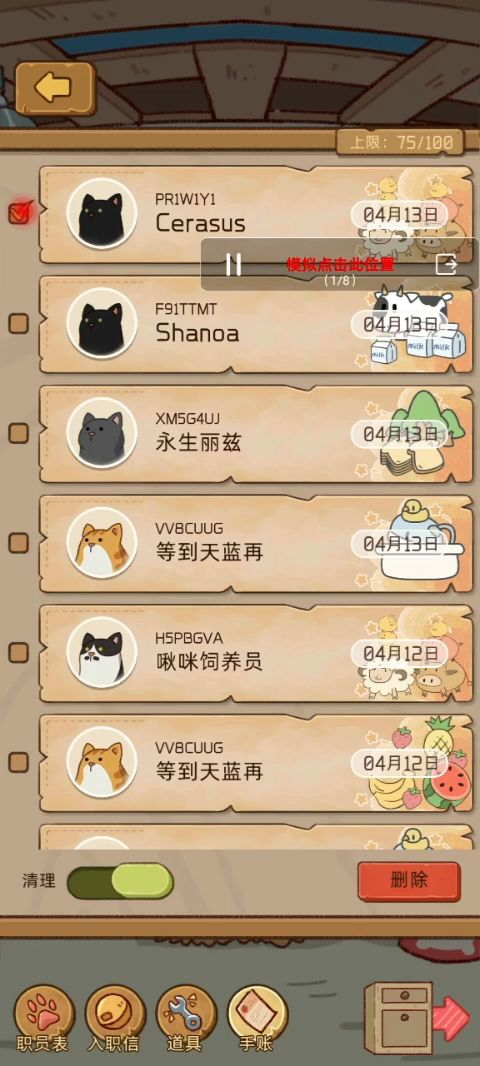This screenshot has height=1066, width=480.
Task: Tick the checkbox for 永生丽兹
Action: coord(18,433)
